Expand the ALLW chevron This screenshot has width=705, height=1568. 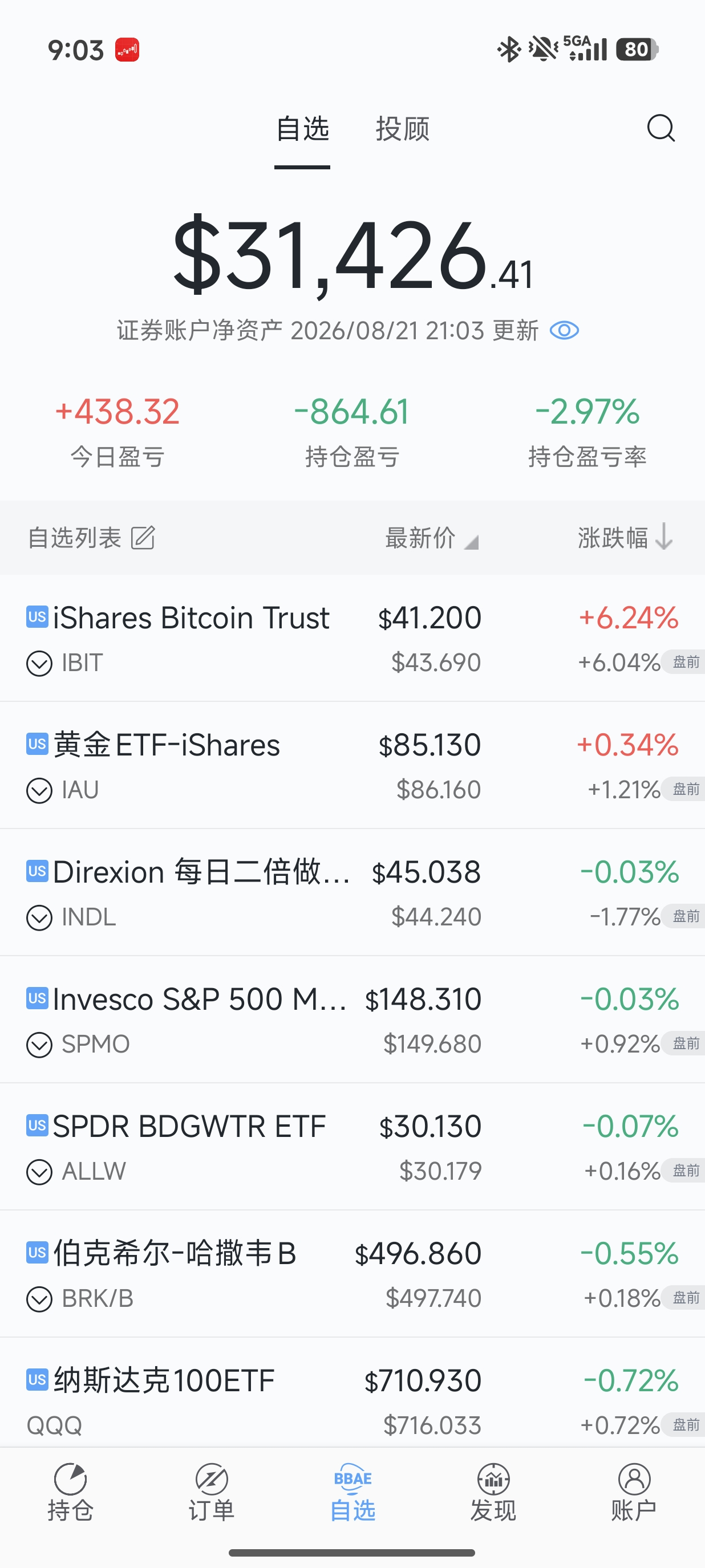(x=39, y=1172)
